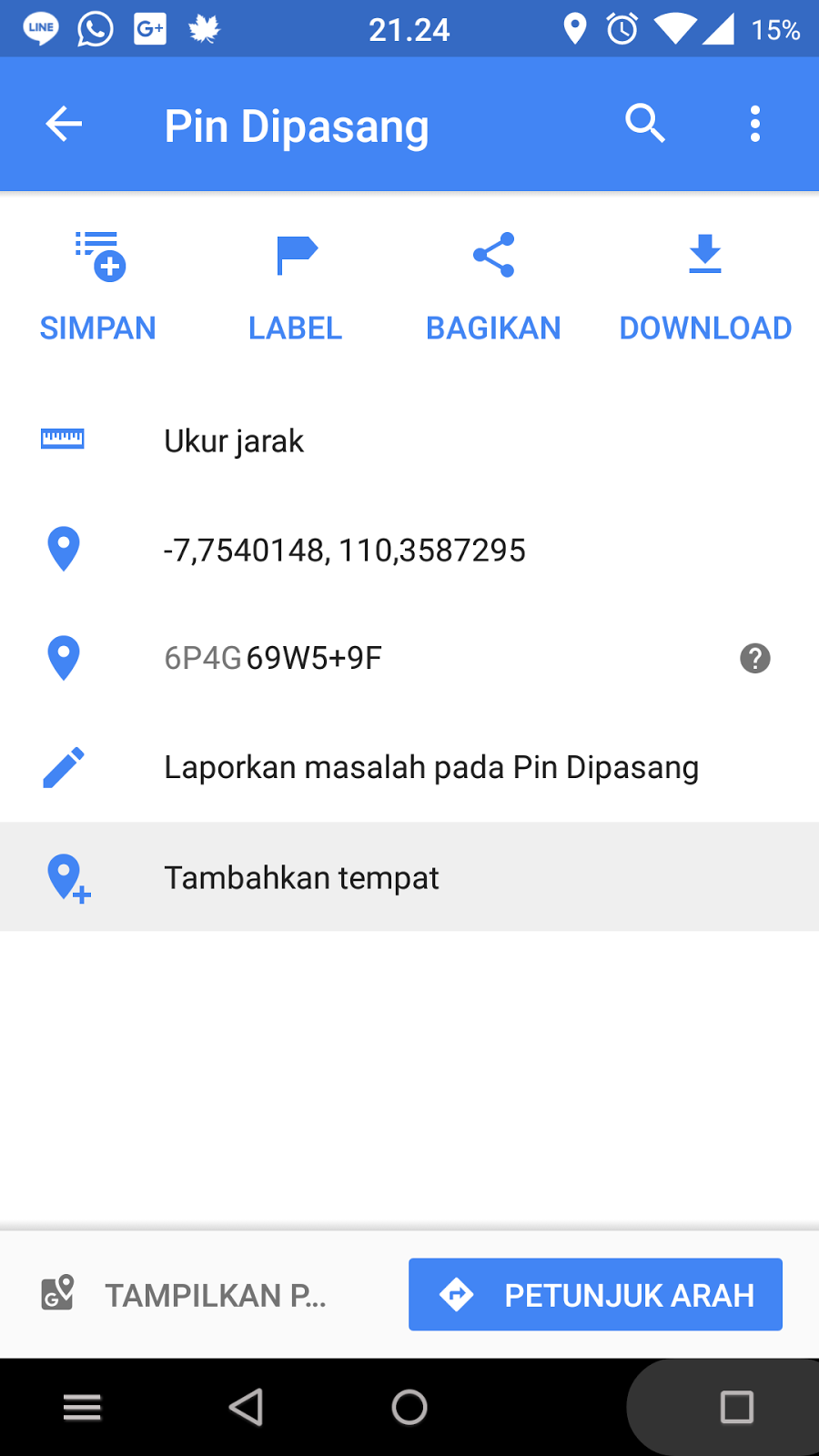Open the plus code help question mark

[754, 658]
